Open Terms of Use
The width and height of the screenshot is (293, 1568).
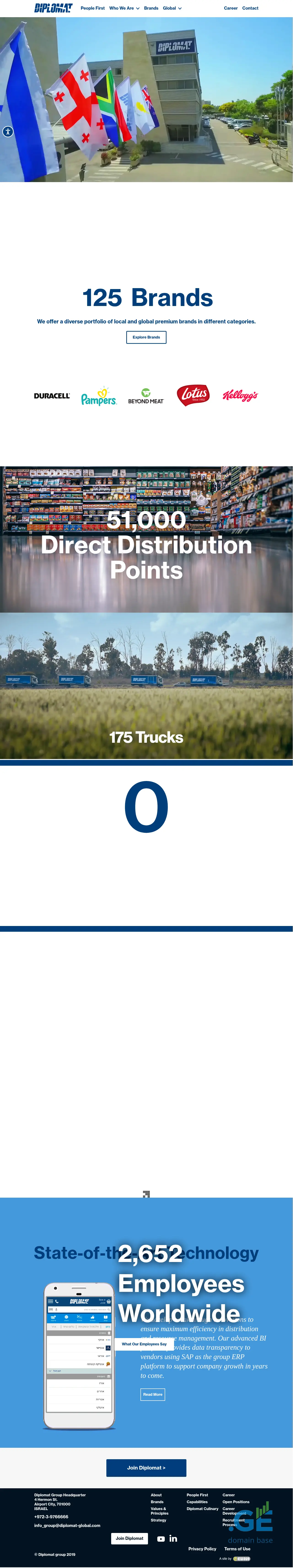coord(237,1549)
